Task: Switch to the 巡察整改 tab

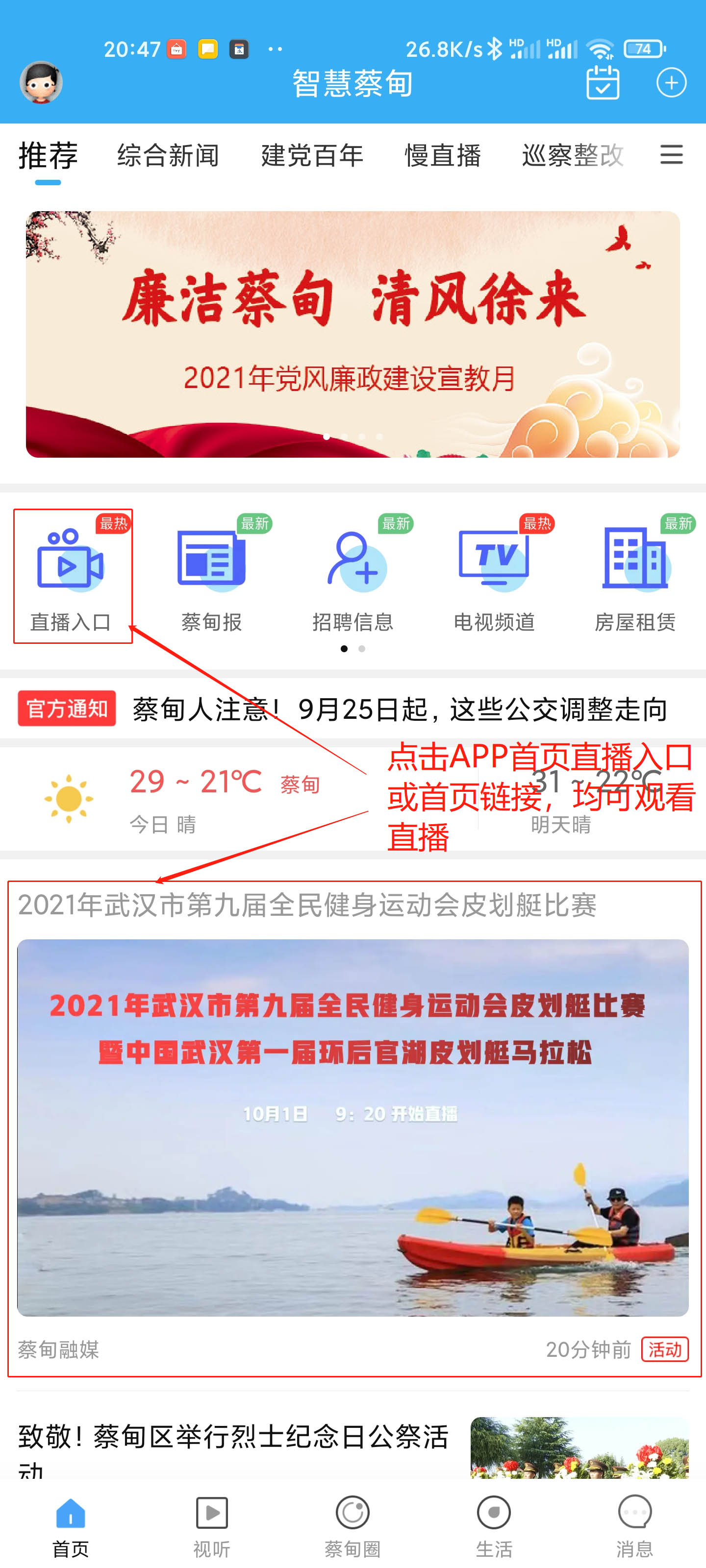Action: [x=572, y=155]
